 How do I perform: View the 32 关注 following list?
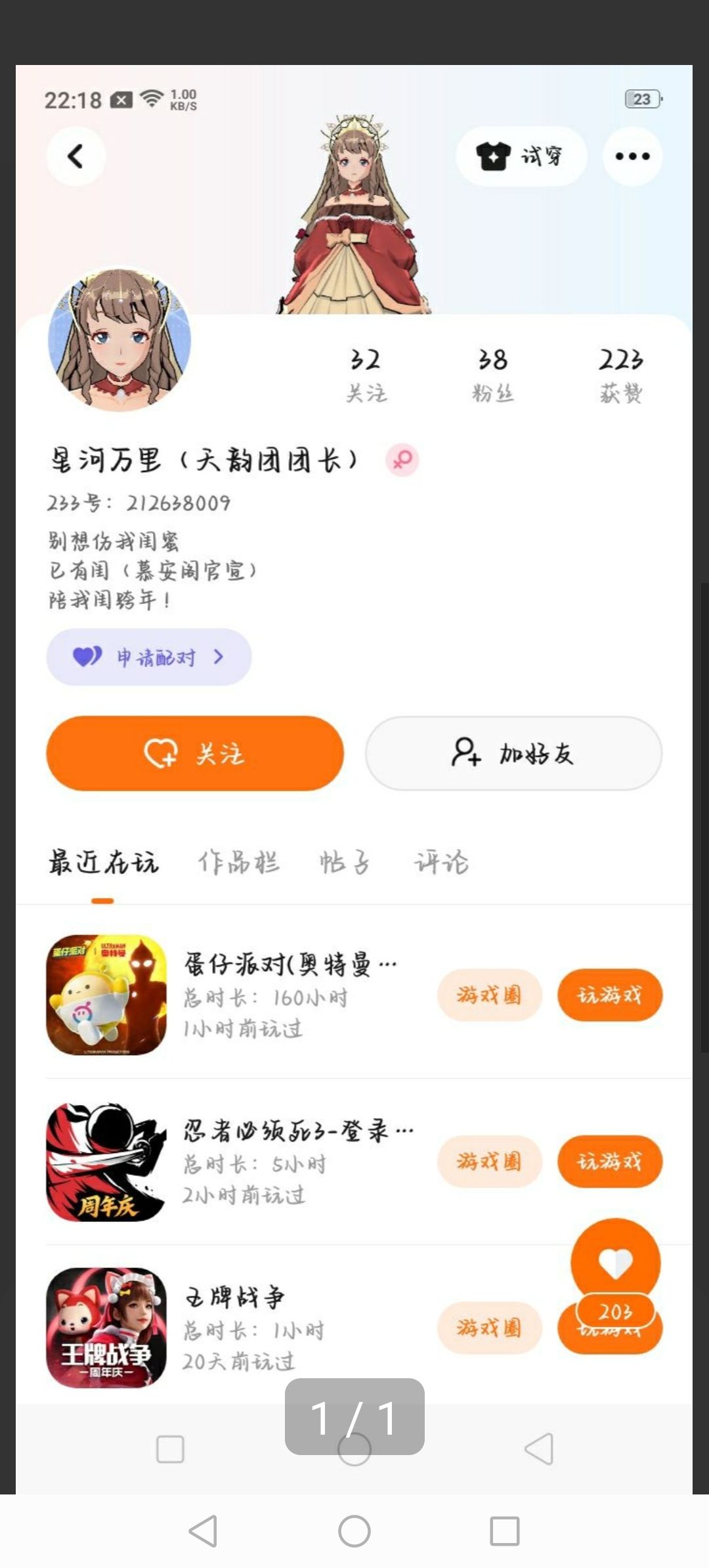[366, 376]
